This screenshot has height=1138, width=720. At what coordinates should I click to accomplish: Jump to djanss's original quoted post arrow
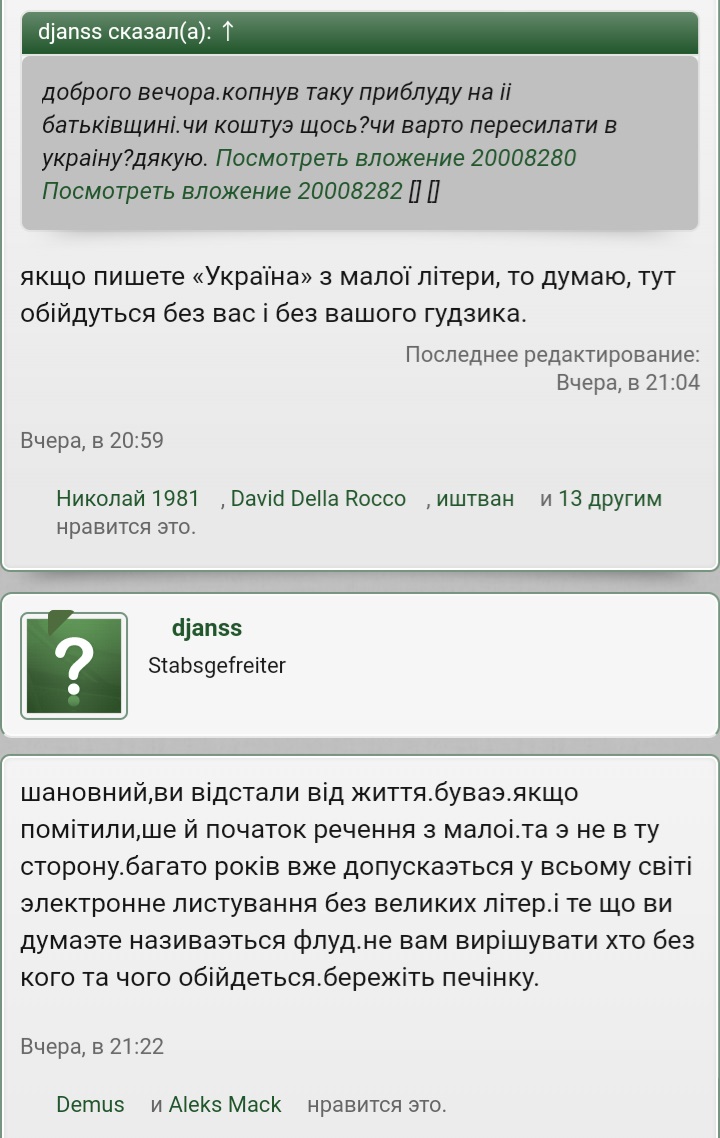pos(227,32)
